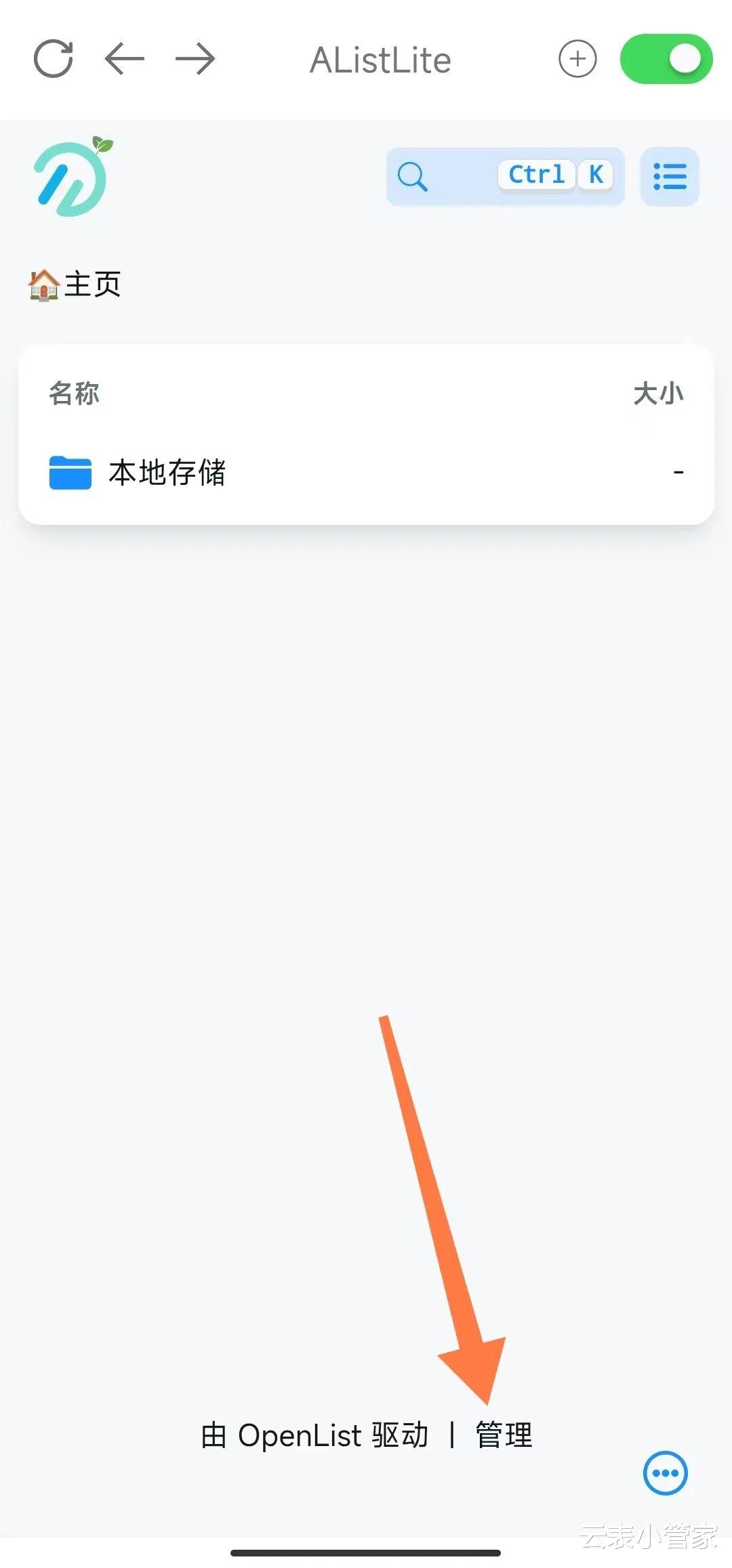
Task: Sort files by 名称 column
Action: pyautogui.click(x=75, y=394)
